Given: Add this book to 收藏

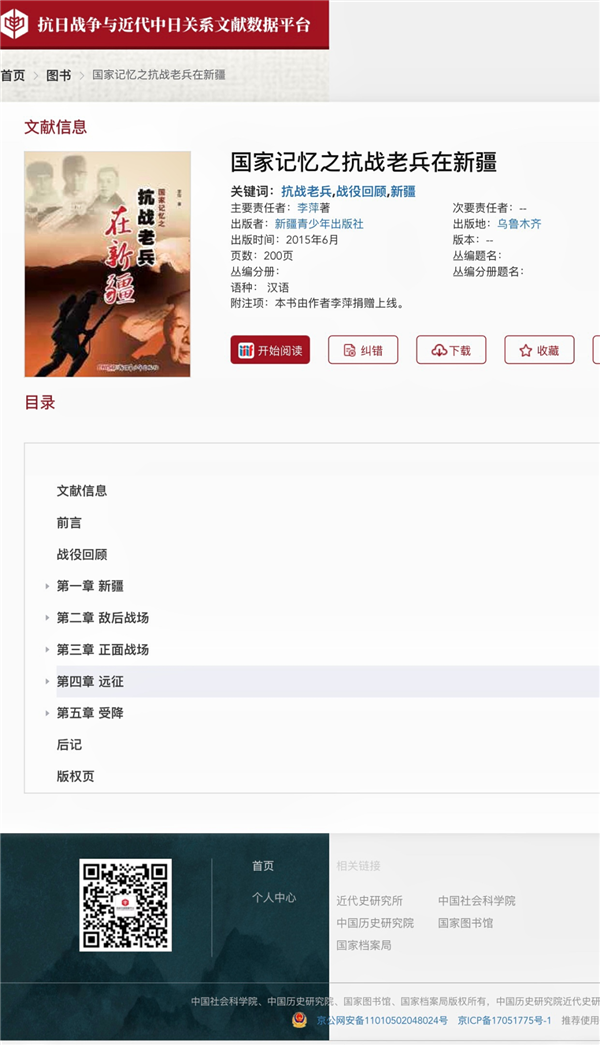Looking at the screenshot, I should pyautogui.click(x=539, y=350).
